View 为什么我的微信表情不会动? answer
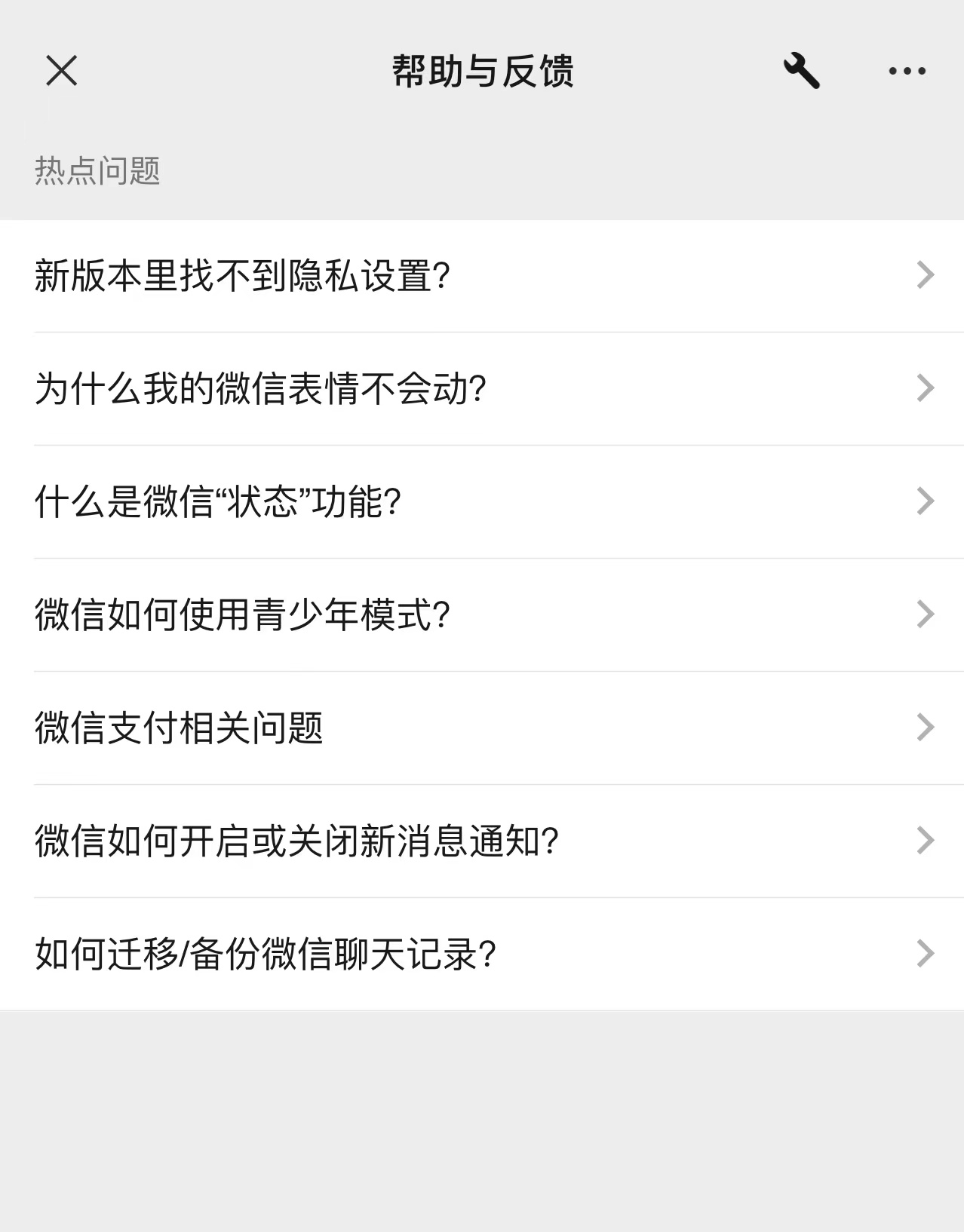Screen dimensions: 964x1232 tap(482, 388)
